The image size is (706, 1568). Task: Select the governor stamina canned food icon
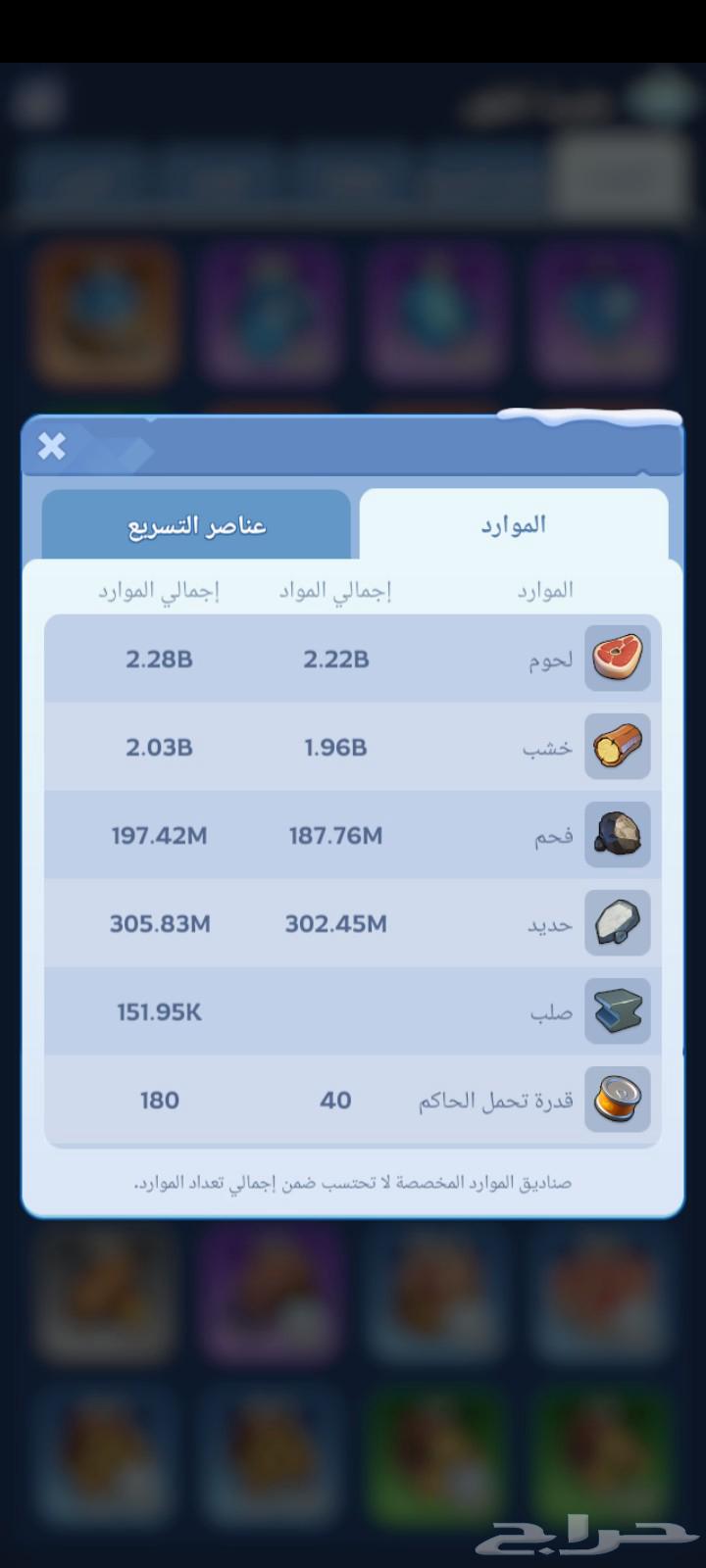(618, 1100)
